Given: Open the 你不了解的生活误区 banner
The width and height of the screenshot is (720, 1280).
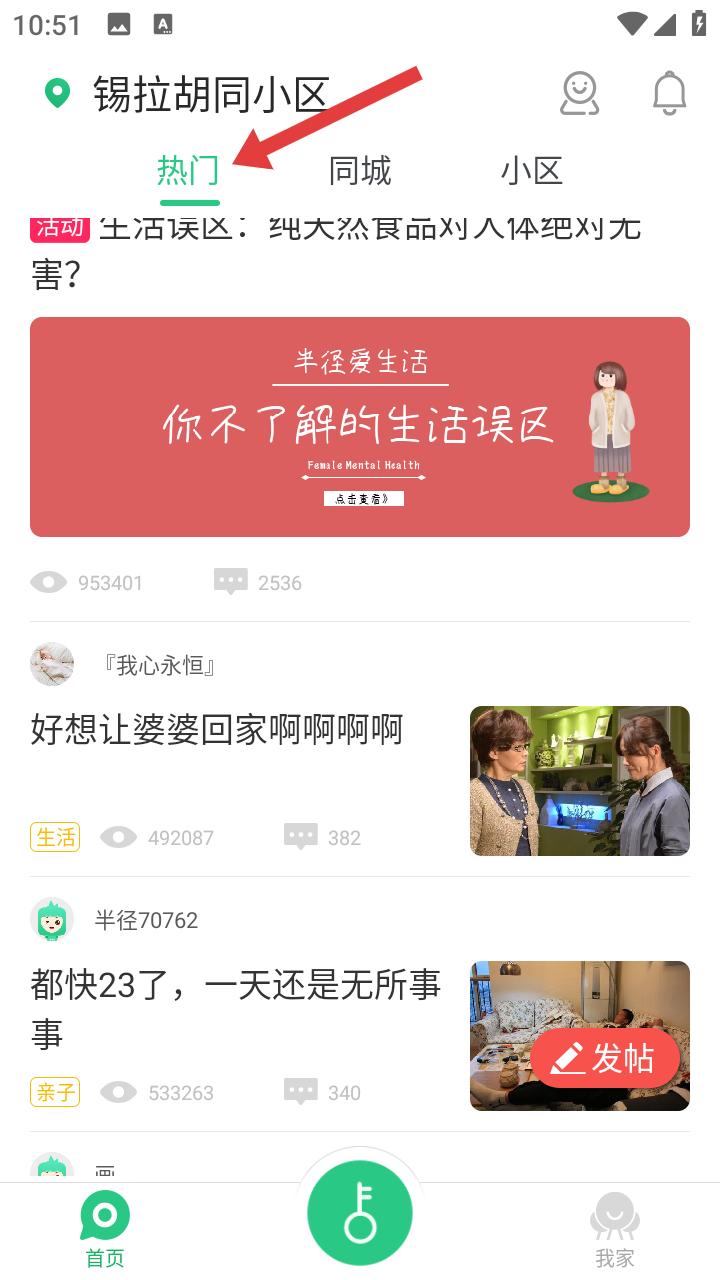Looking at the screenshot, I should (x=360, y=427).
